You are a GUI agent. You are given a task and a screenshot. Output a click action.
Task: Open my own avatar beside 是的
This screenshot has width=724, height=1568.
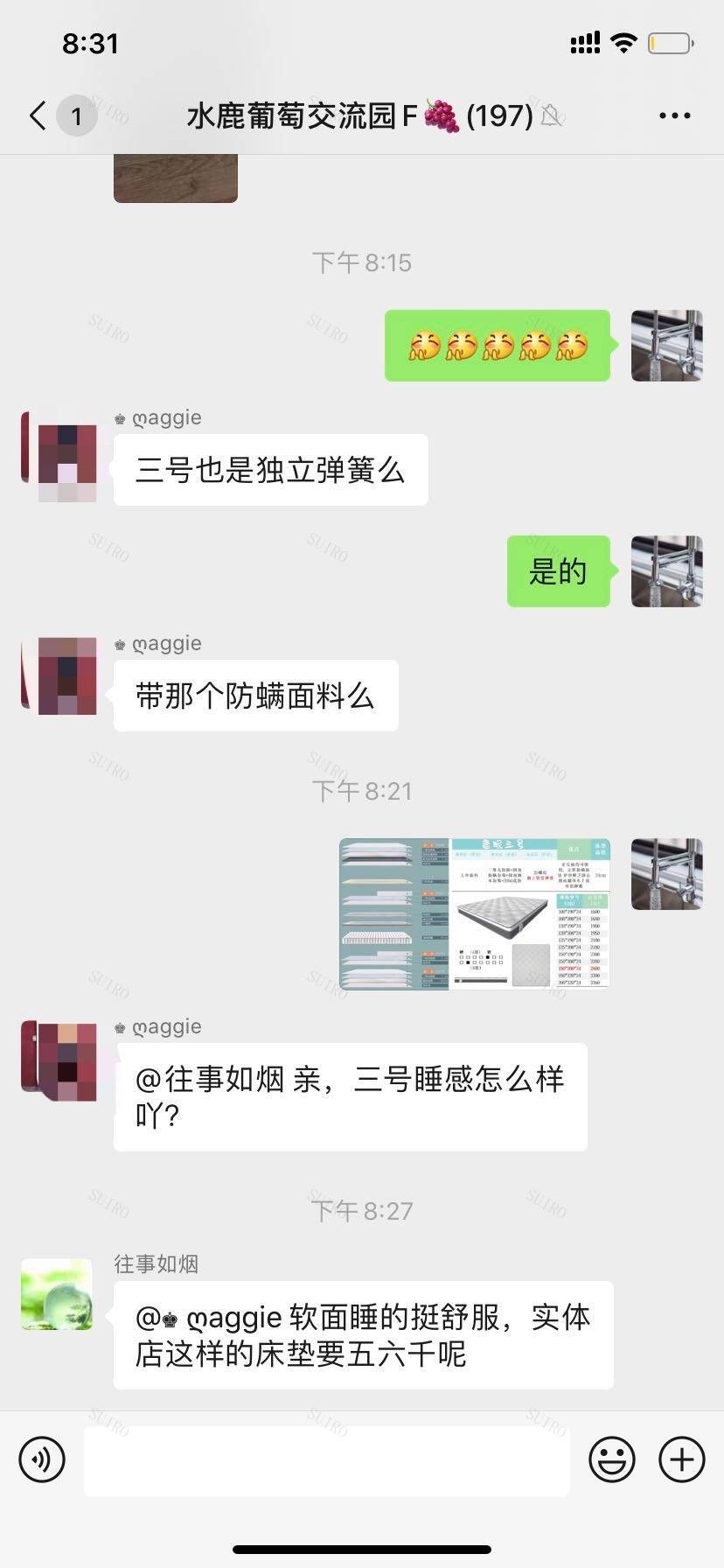click(x=666, y=571)
